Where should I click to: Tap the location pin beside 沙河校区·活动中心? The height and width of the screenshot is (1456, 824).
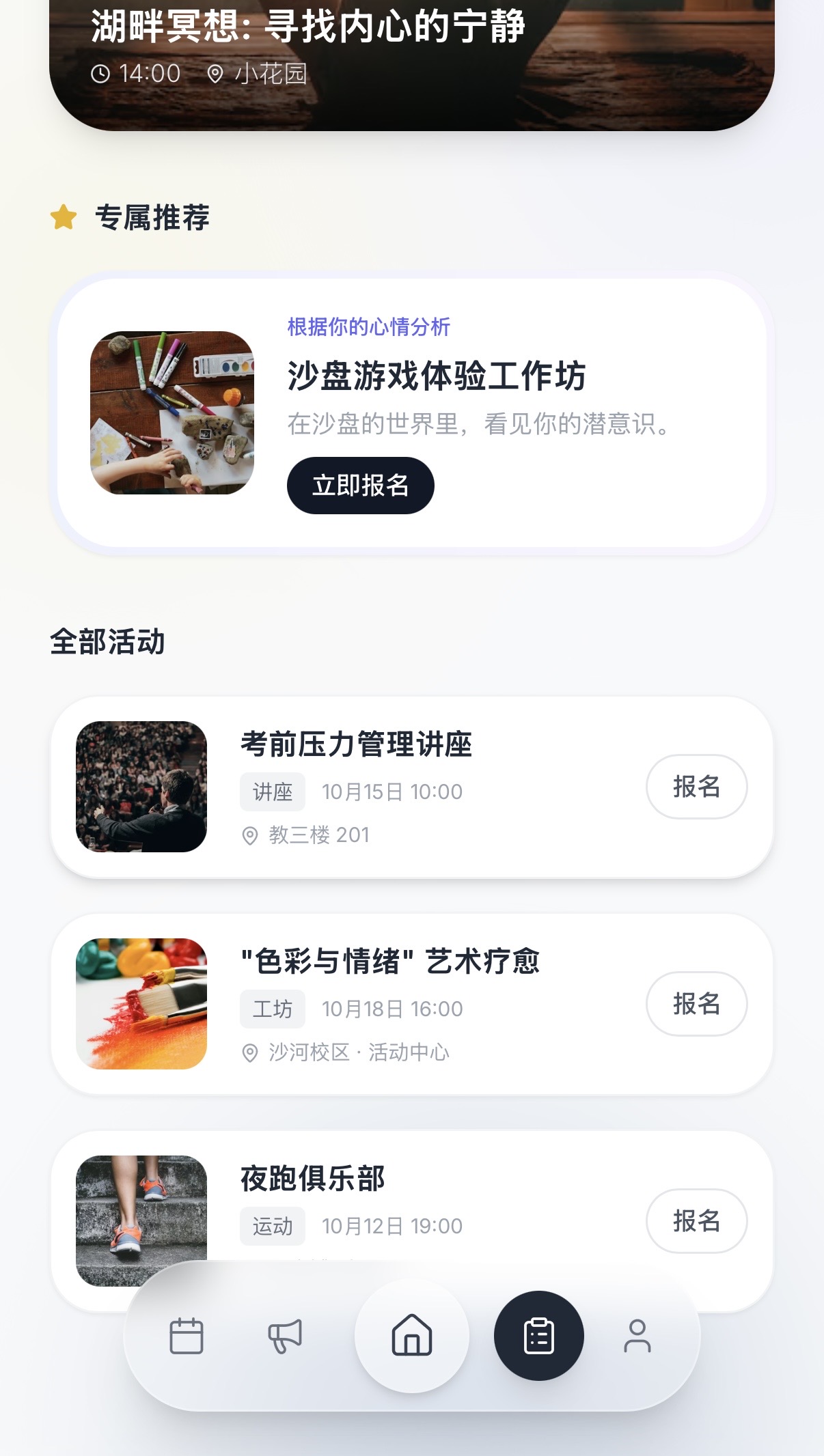[251, 1053]
